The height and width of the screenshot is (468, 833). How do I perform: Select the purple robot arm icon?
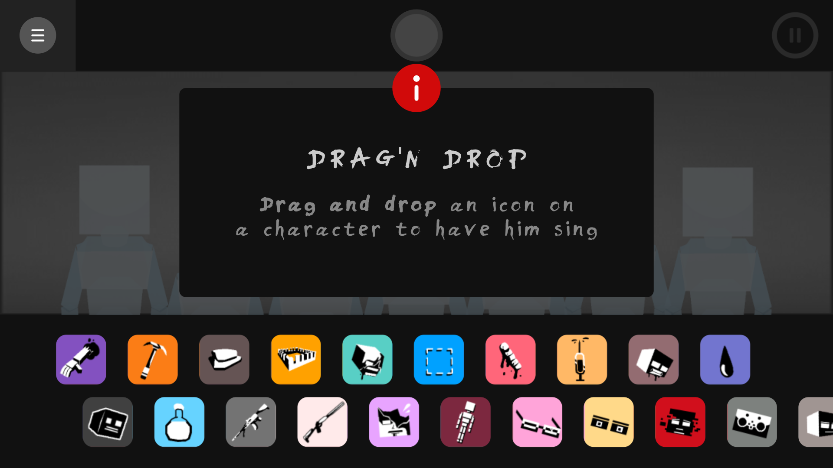[81, 360]
